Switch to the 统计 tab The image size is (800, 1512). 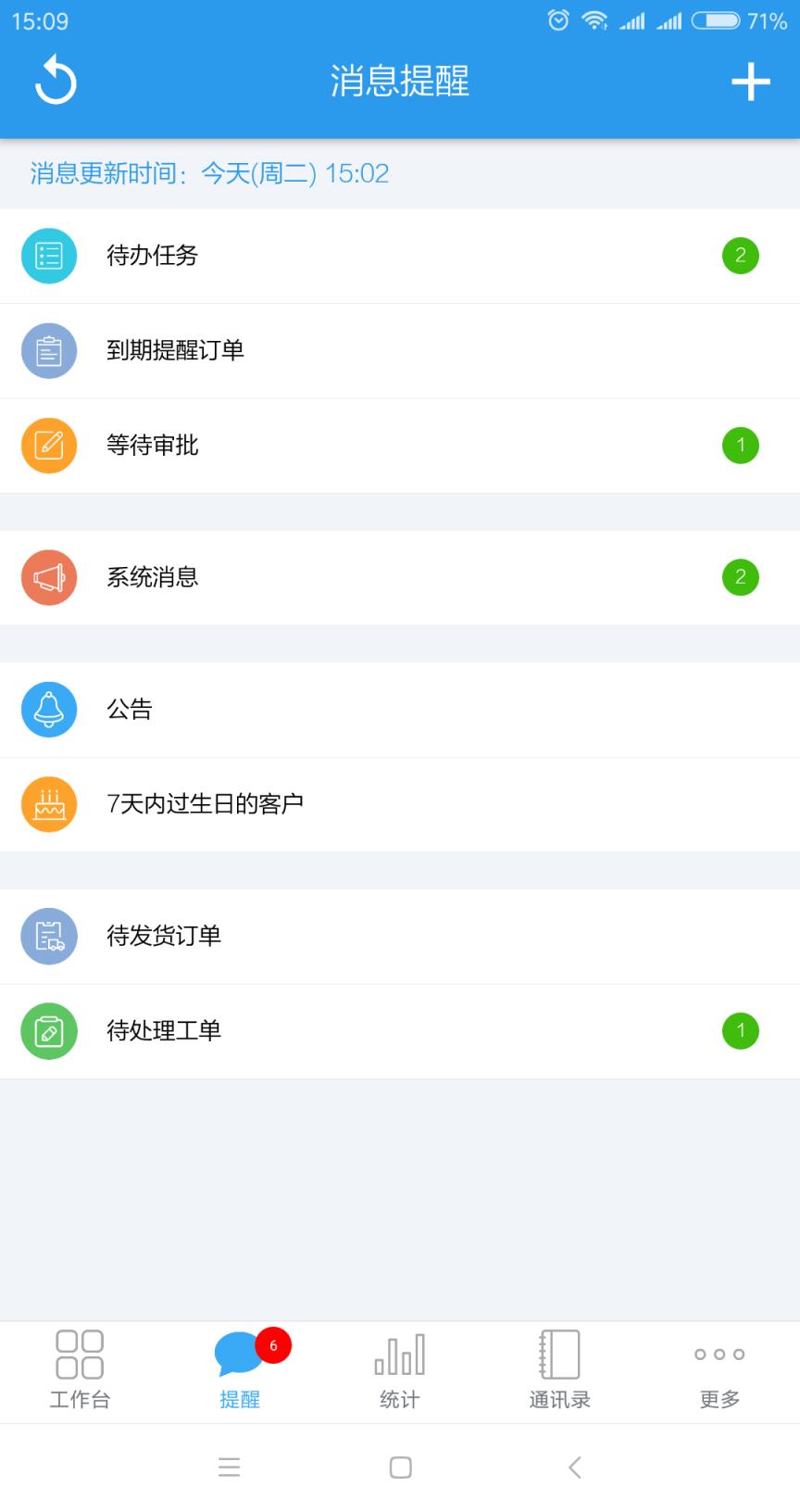pyautogui.click(x=400, y=1371)
